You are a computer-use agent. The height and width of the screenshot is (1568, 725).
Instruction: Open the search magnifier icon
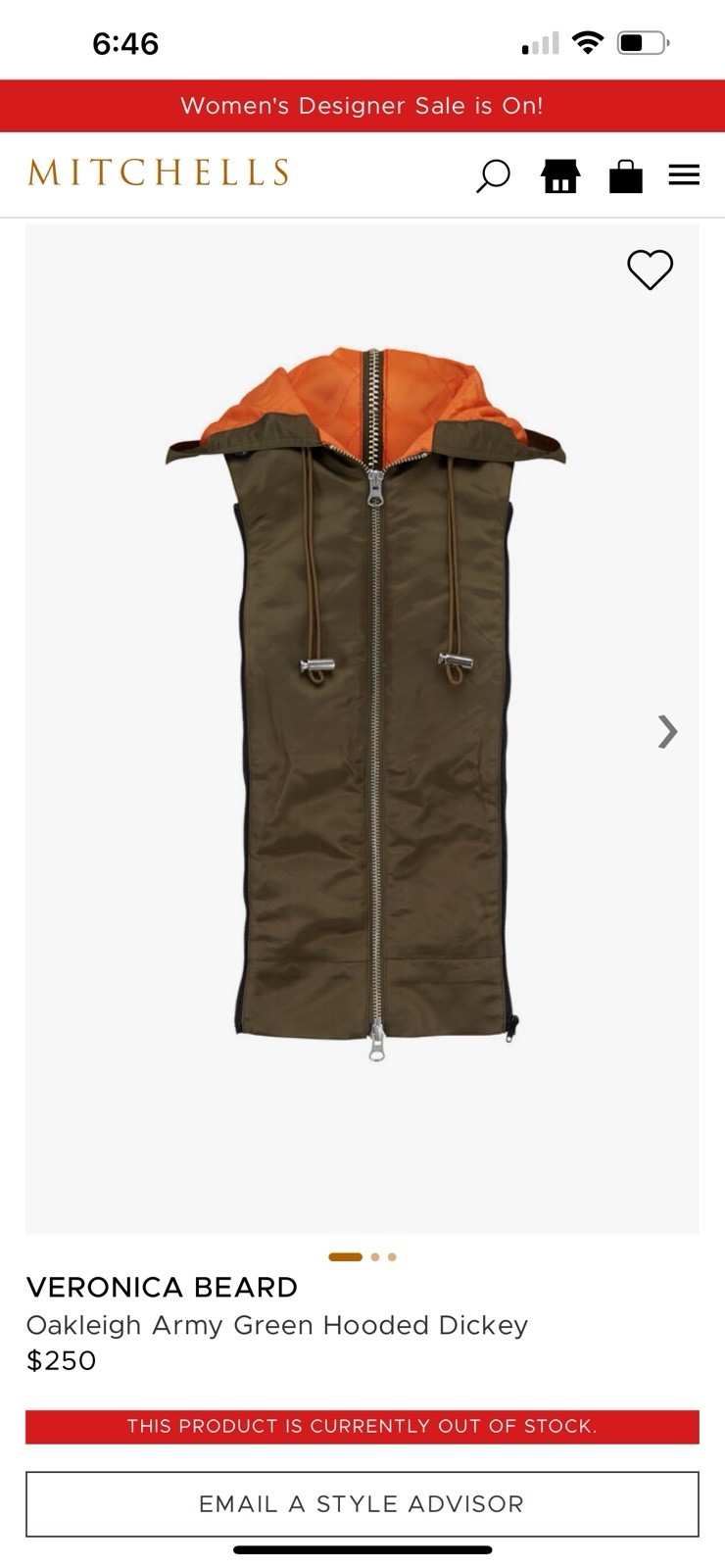tap(493, 175)
